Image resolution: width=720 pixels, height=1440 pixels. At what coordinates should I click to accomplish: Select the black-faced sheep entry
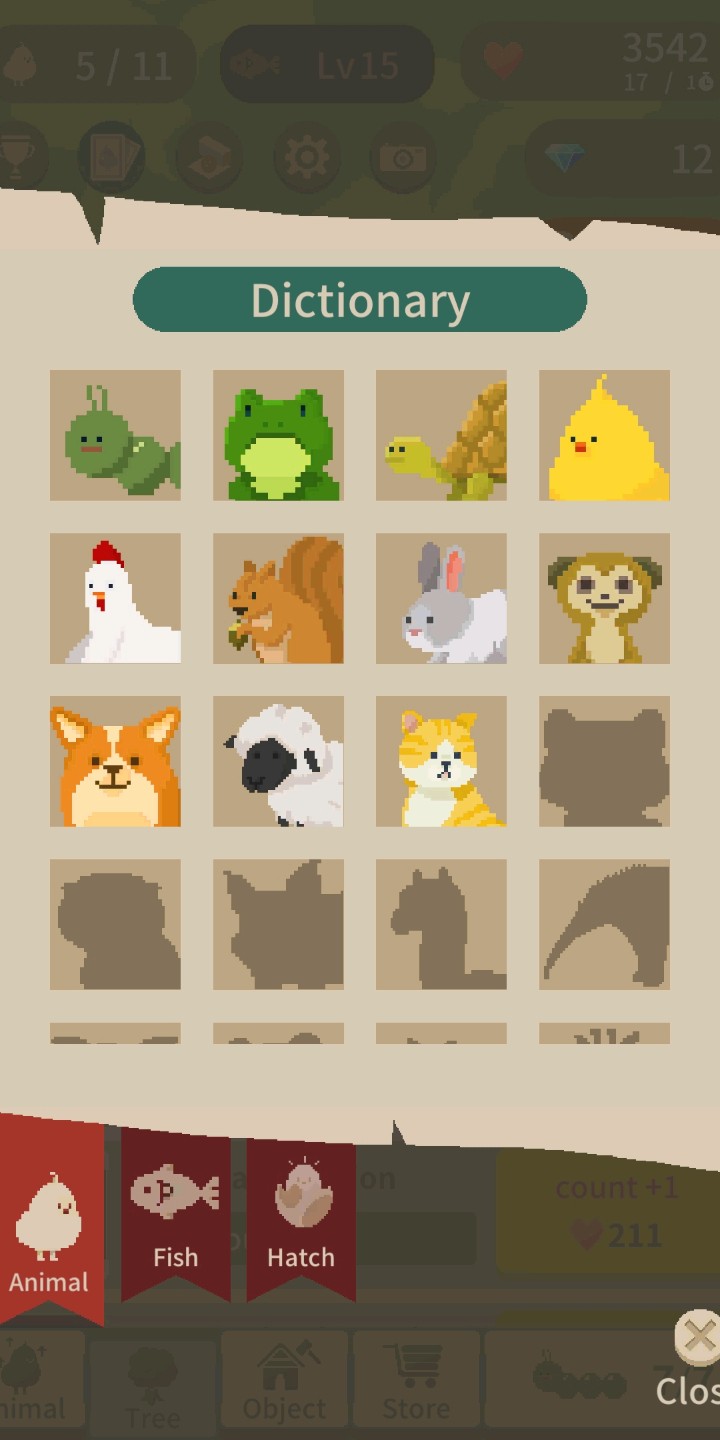tap(278, 761)
